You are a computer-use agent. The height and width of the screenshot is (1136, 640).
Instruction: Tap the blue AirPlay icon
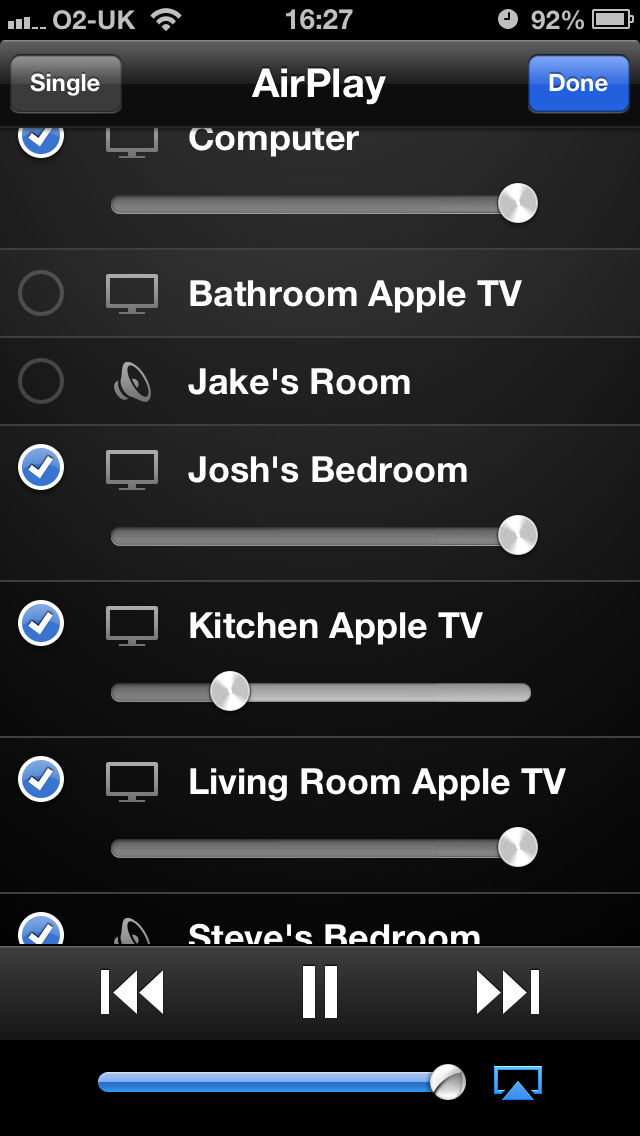[x=518, y=1082]
